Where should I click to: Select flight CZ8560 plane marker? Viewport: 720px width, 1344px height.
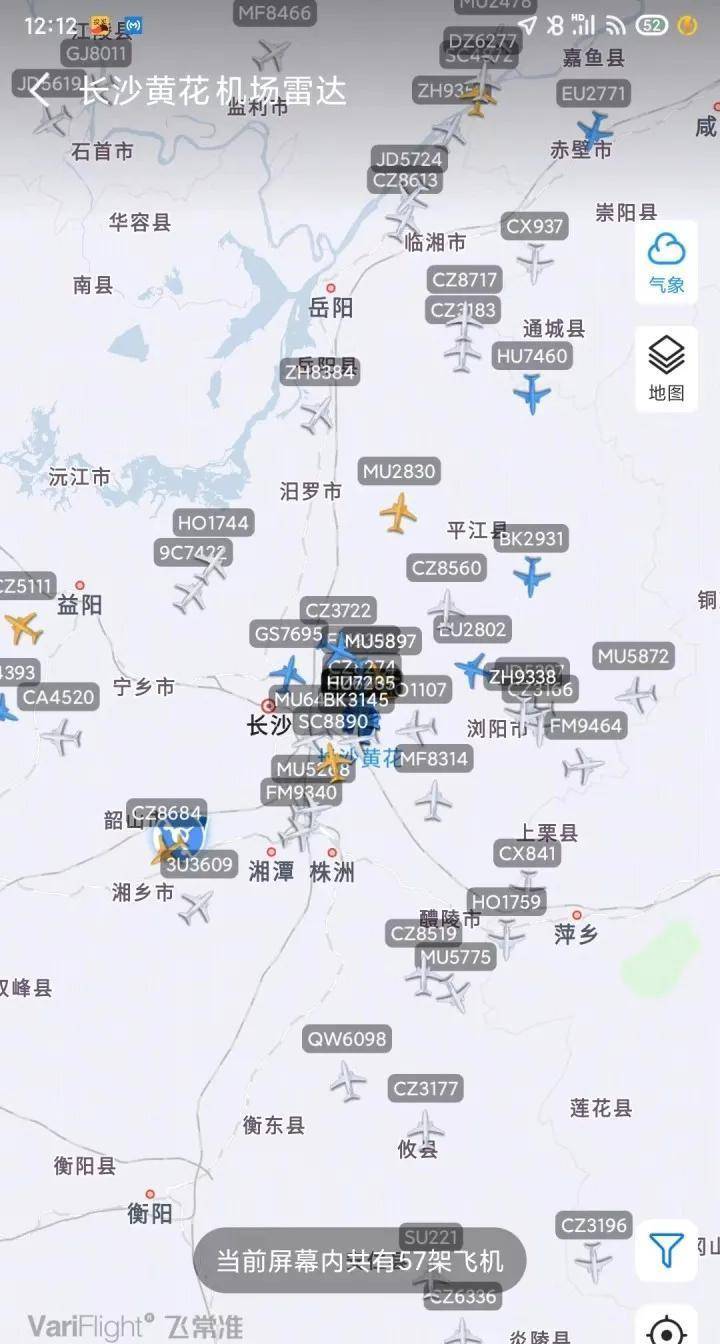coord(446,605)
